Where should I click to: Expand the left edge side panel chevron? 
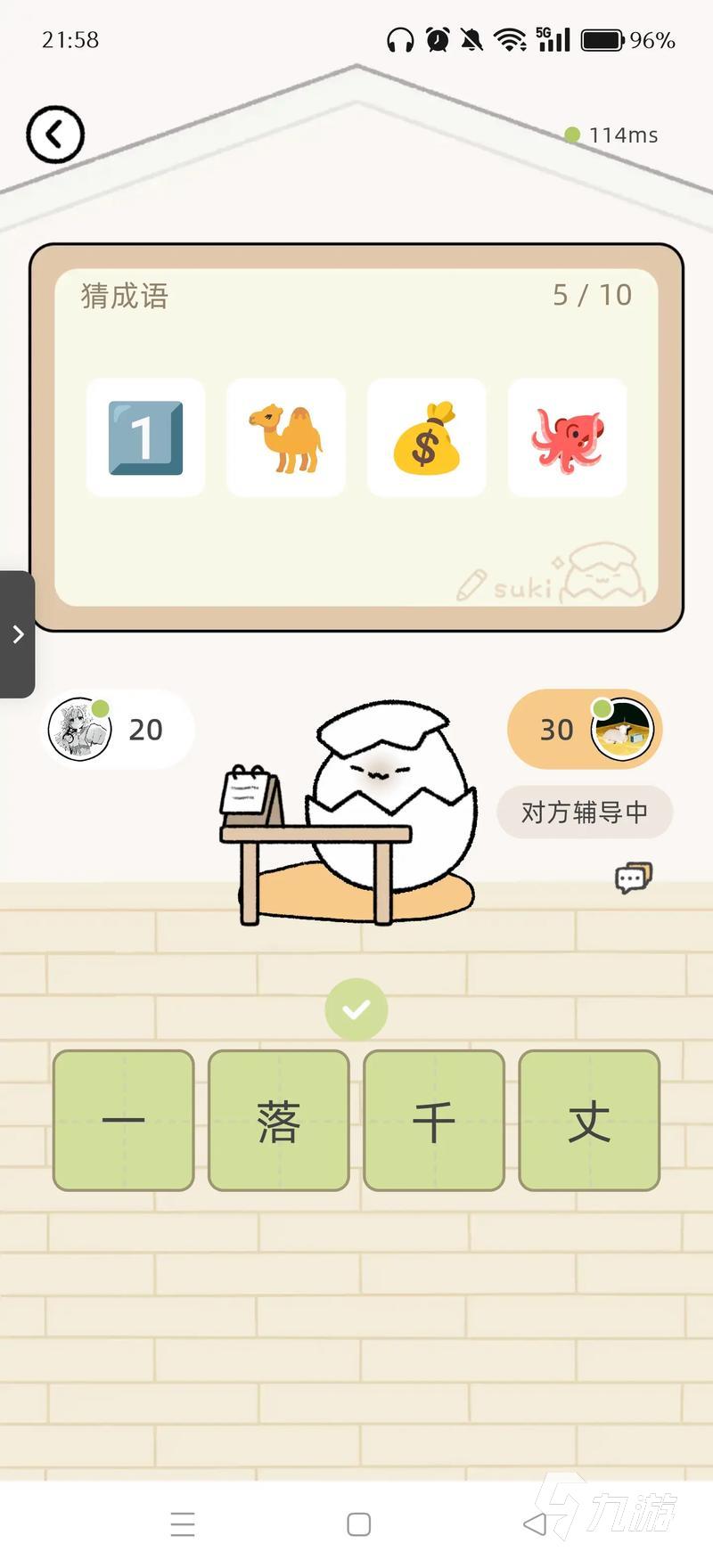(18, 634)
